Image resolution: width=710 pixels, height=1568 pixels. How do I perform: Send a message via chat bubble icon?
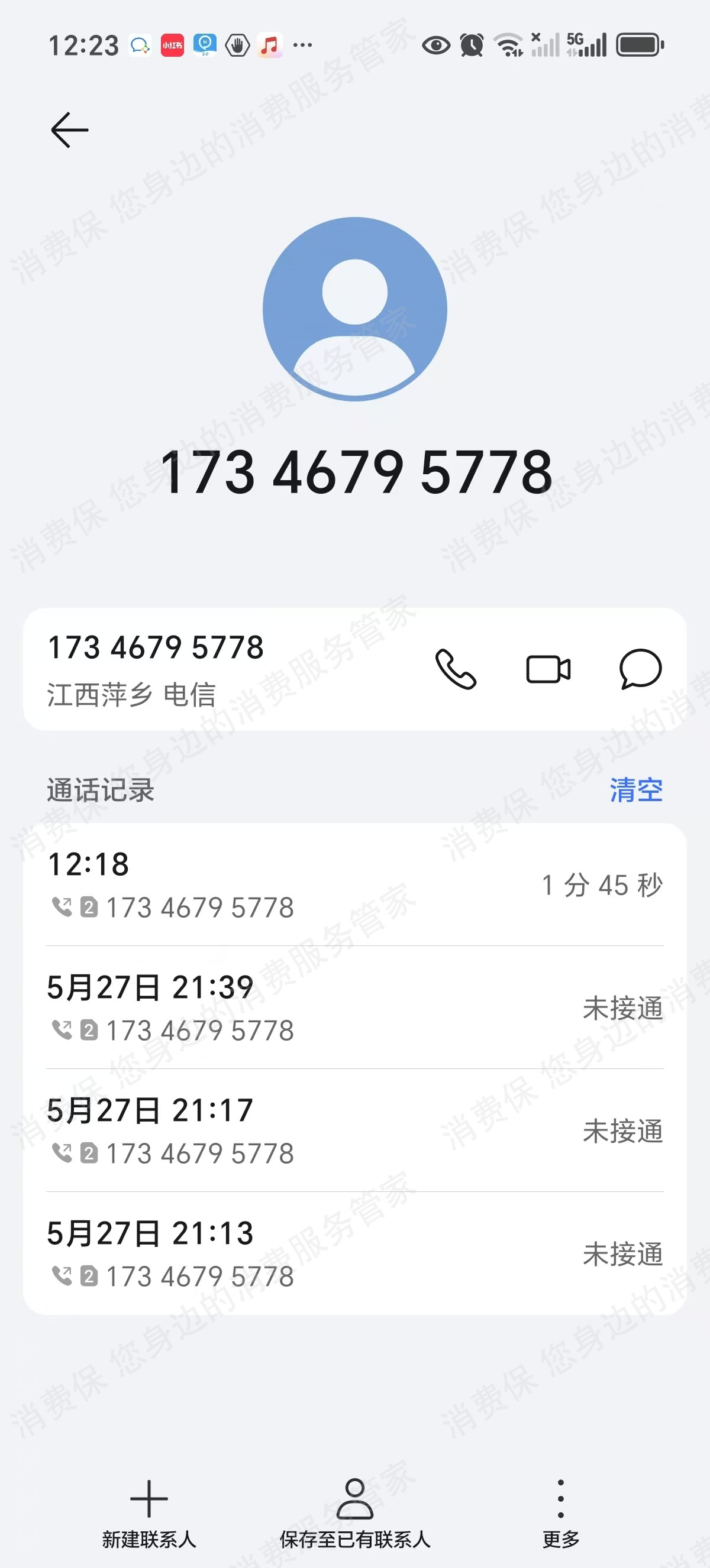tap(640, 669)
